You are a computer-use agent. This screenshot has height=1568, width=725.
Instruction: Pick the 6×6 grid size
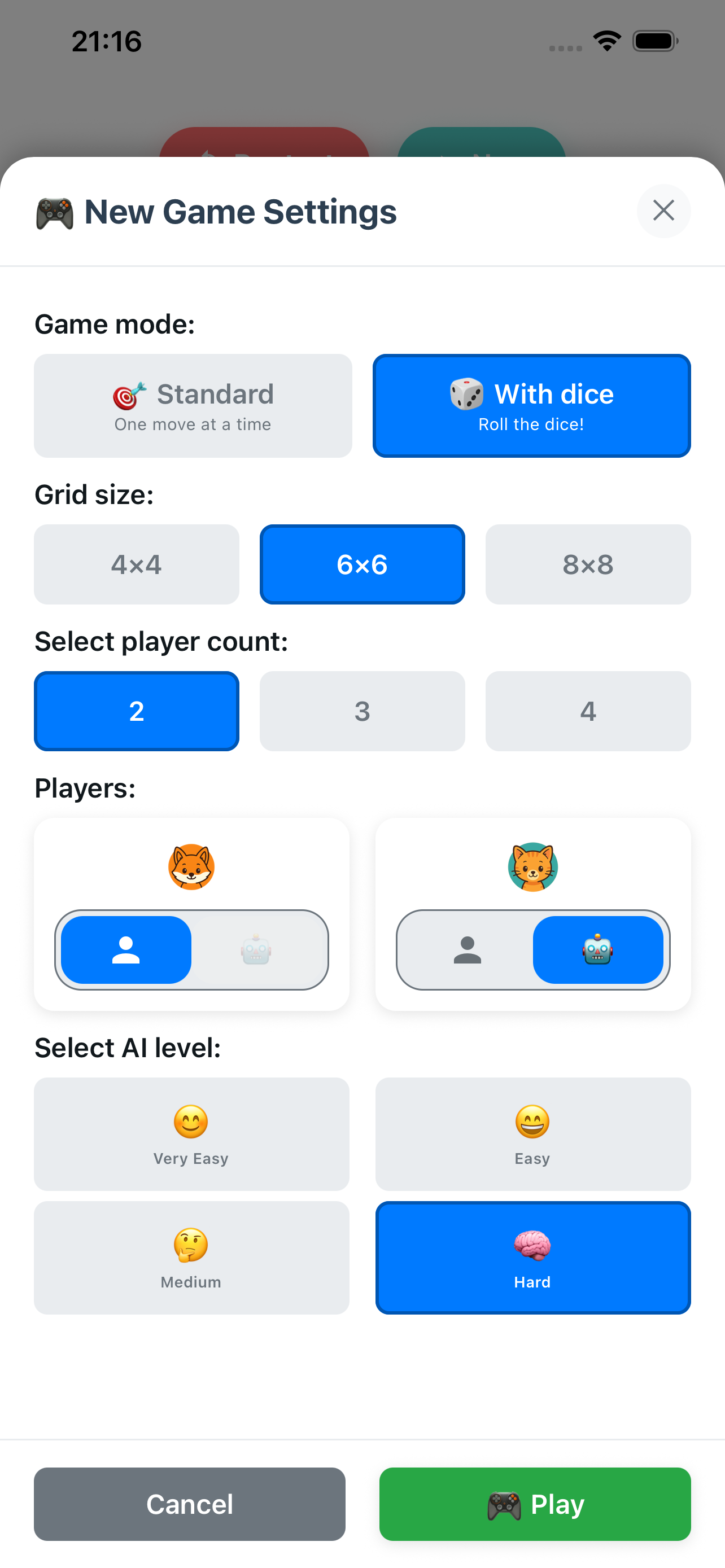(362, 564)
